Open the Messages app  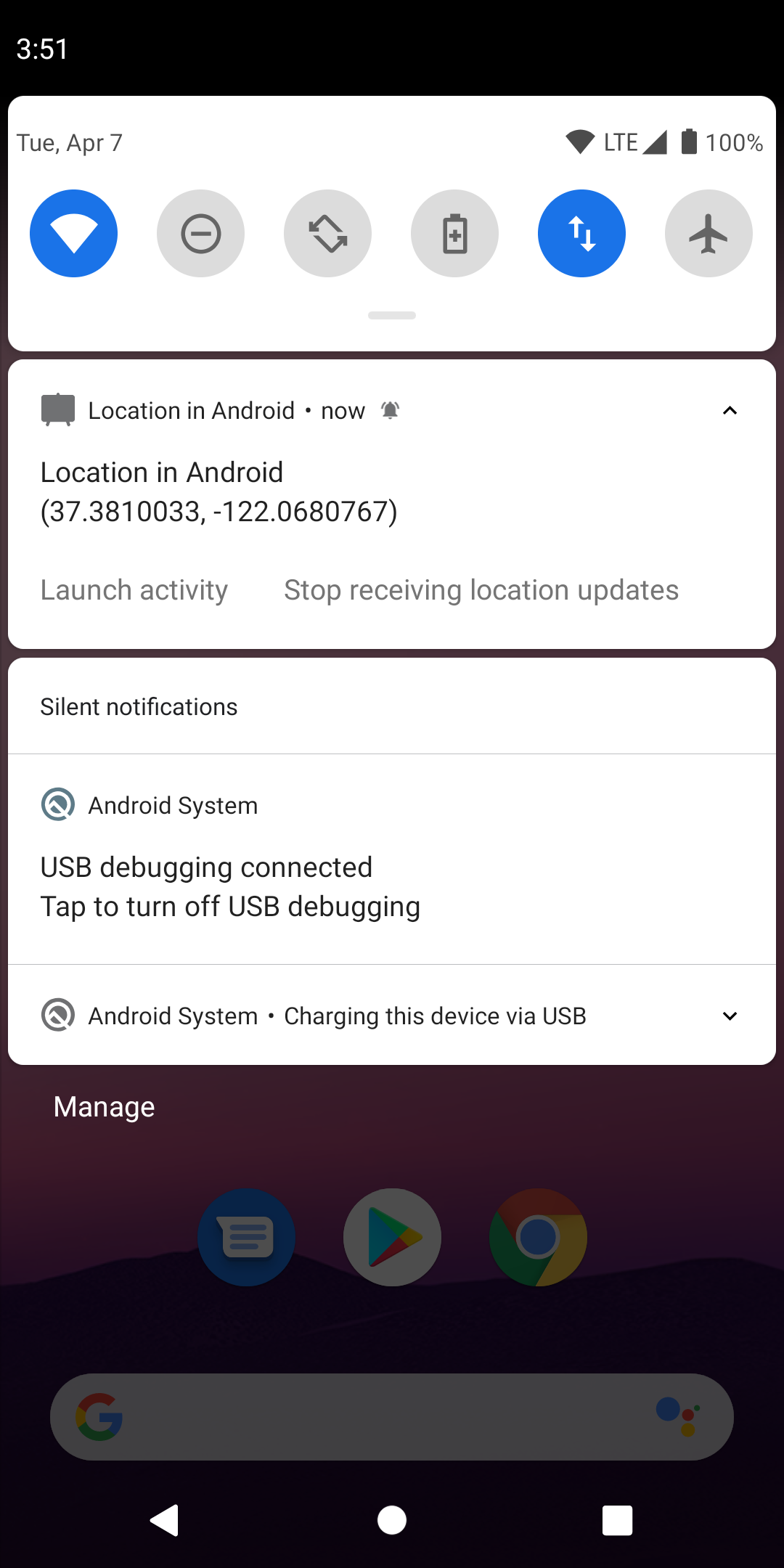click(246, 1237)
